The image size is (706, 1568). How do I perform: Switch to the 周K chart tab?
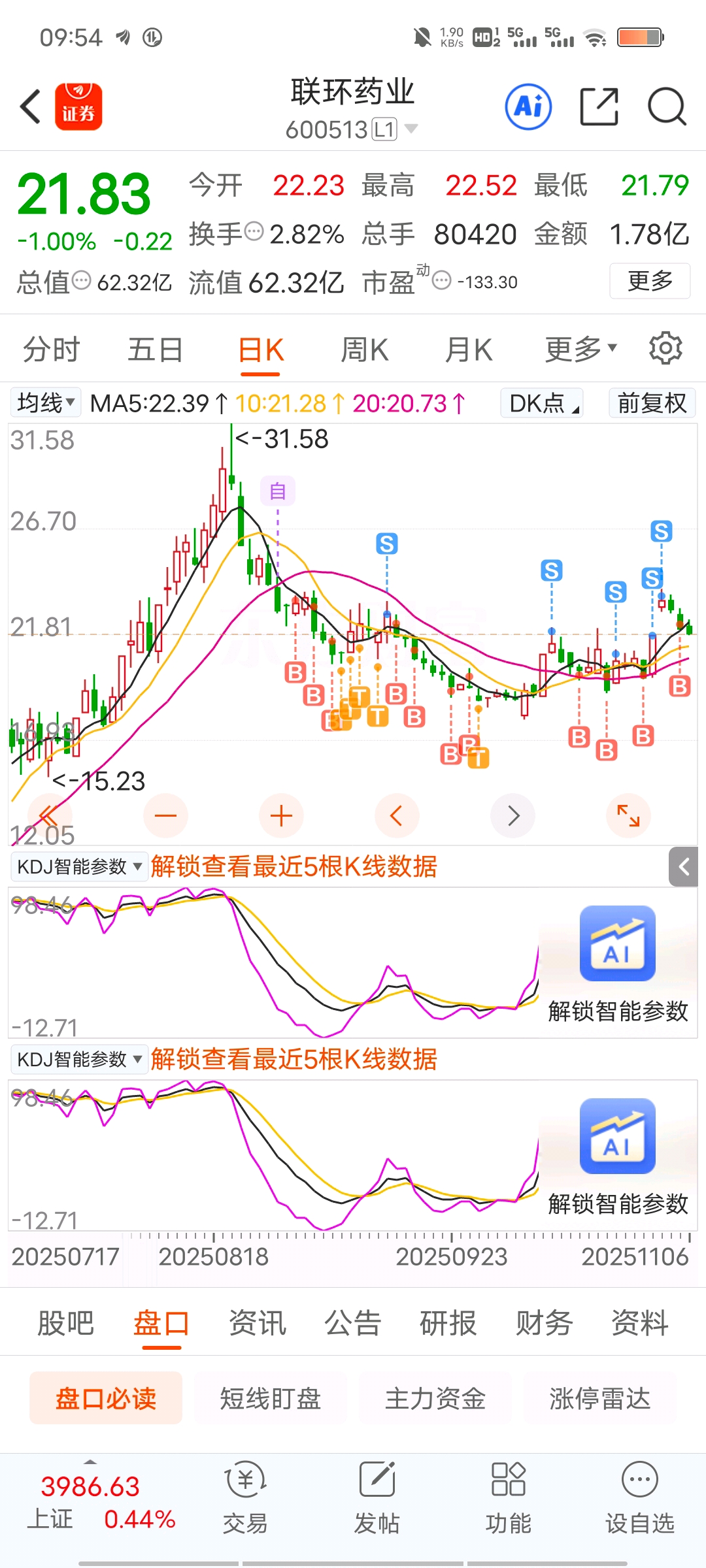pos(364,350)
